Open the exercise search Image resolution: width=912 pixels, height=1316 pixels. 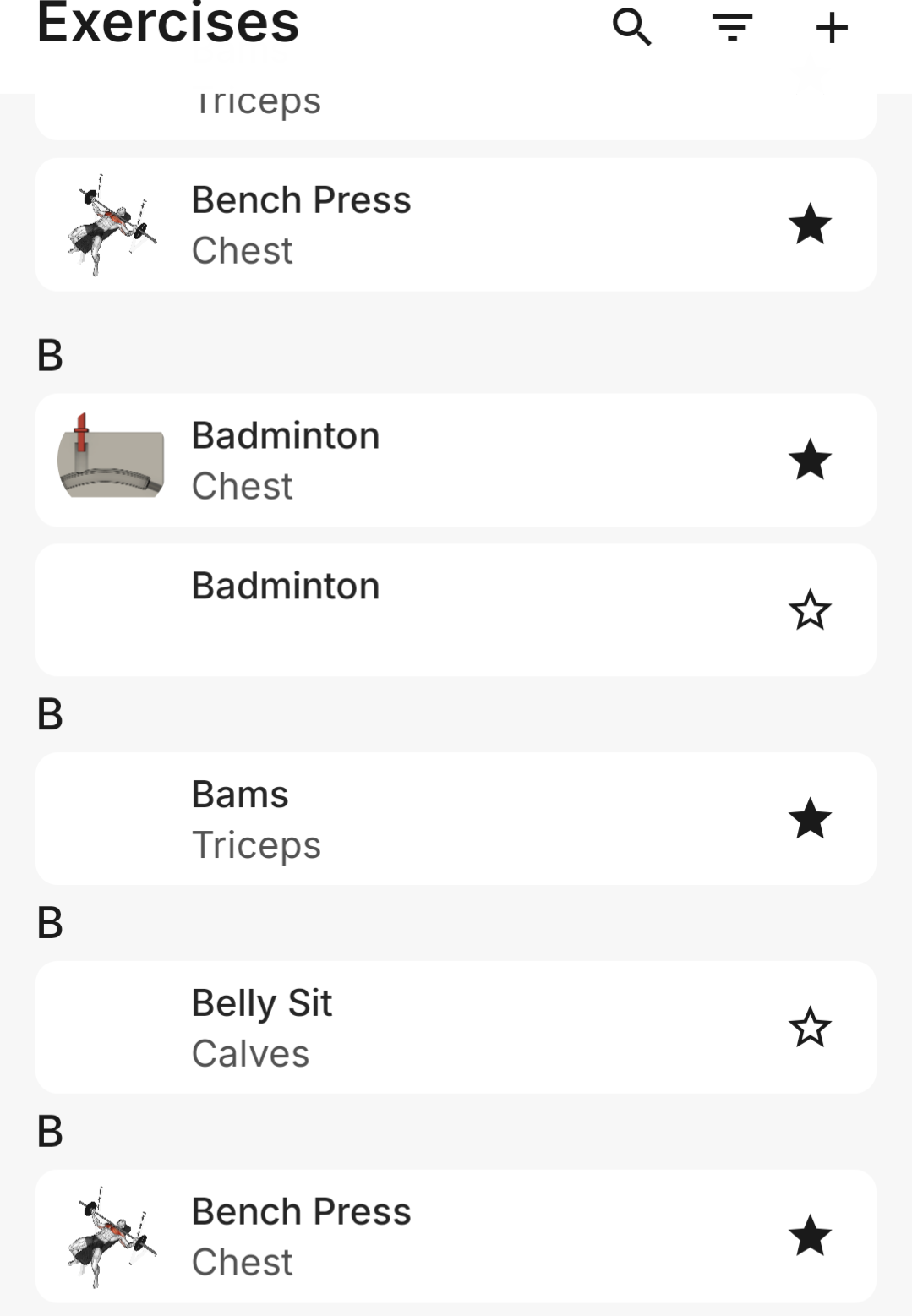point(631,28)
